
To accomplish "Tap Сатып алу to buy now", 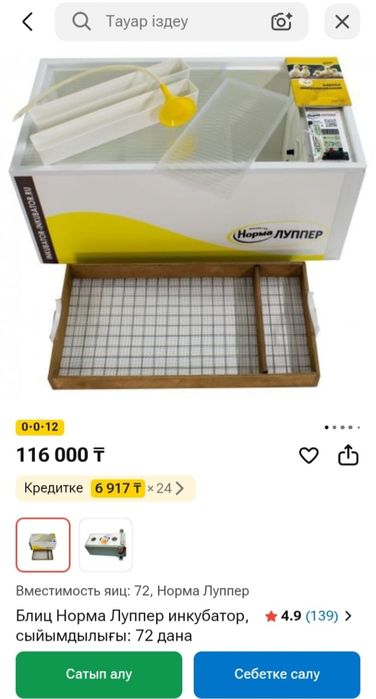I will click(x=99, y=674).
